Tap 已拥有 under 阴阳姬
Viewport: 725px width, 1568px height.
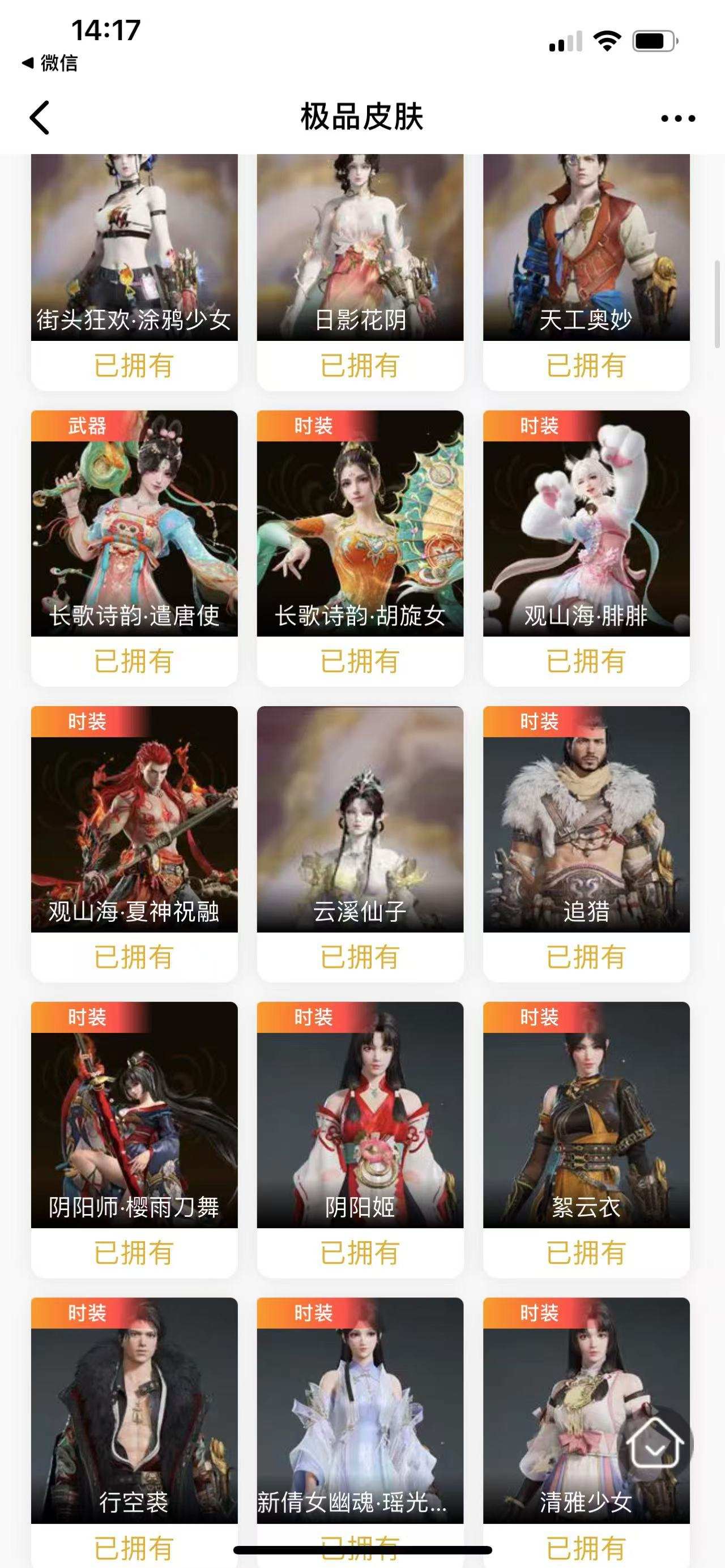click(x=362, y=1252)
